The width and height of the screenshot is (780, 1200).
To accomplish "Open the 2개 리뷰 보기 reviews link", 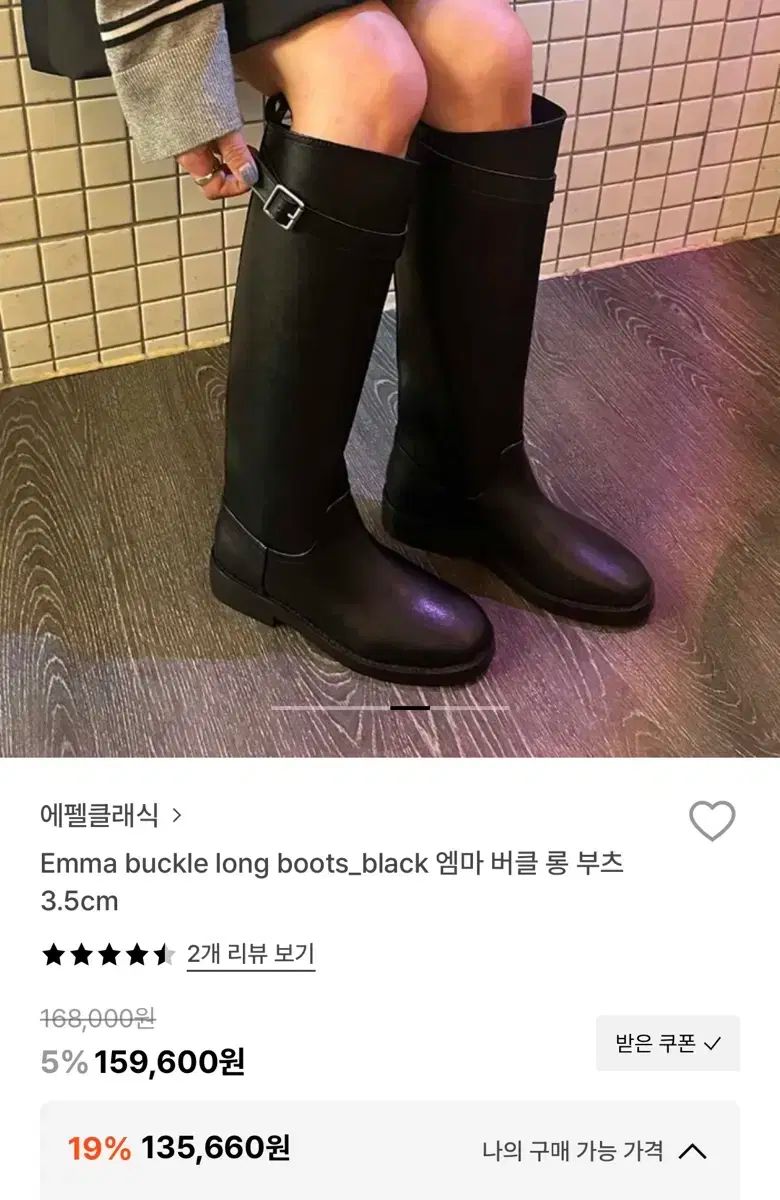I will 250,954.
